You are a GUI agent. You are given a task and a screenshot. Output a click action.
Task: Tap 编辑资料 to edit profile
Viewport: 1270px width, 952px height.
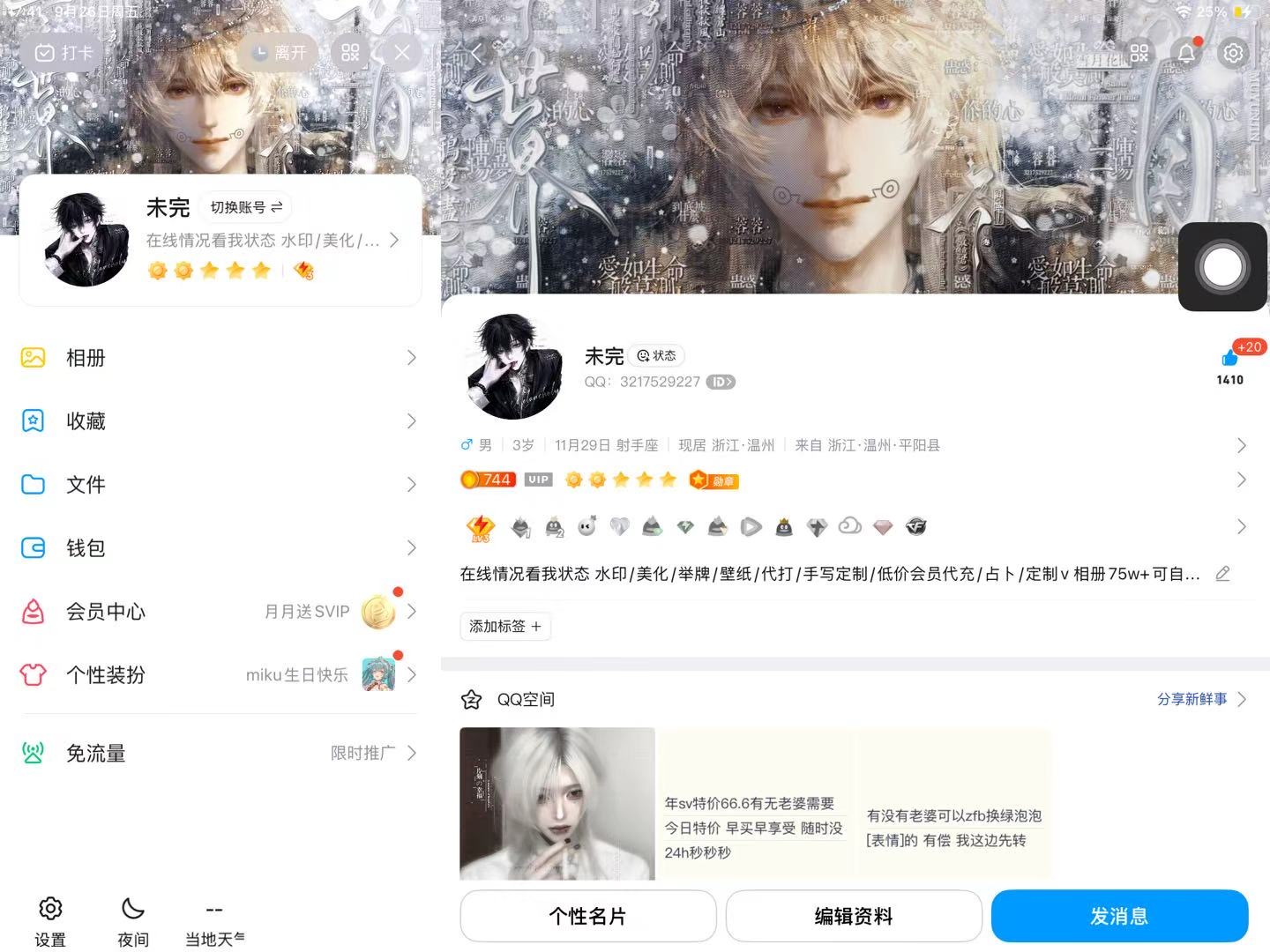(854, 916)
